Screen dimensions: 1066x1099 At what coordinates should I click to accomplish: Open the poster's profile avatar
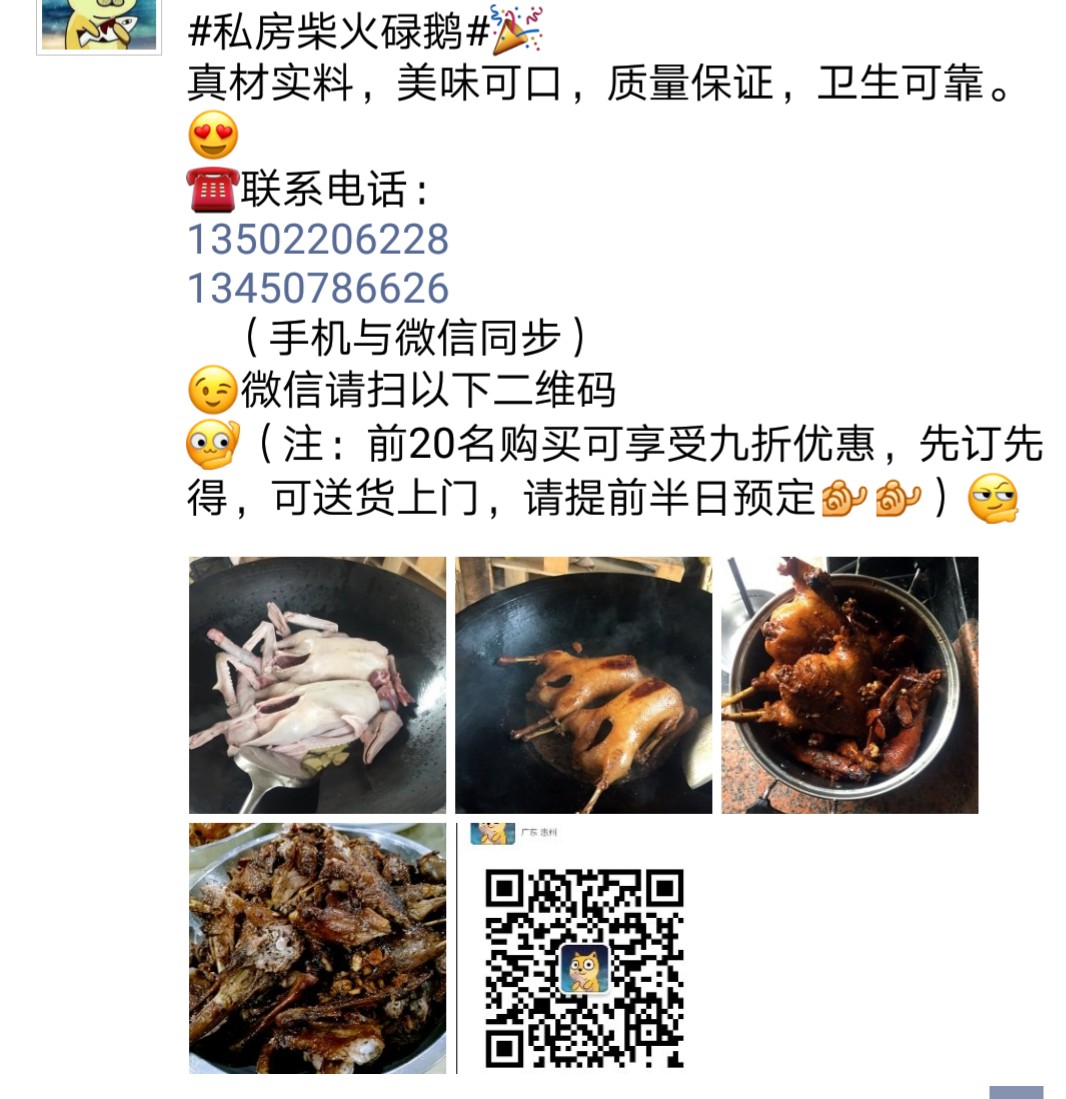pyautogui.click(x=98, y=24)
